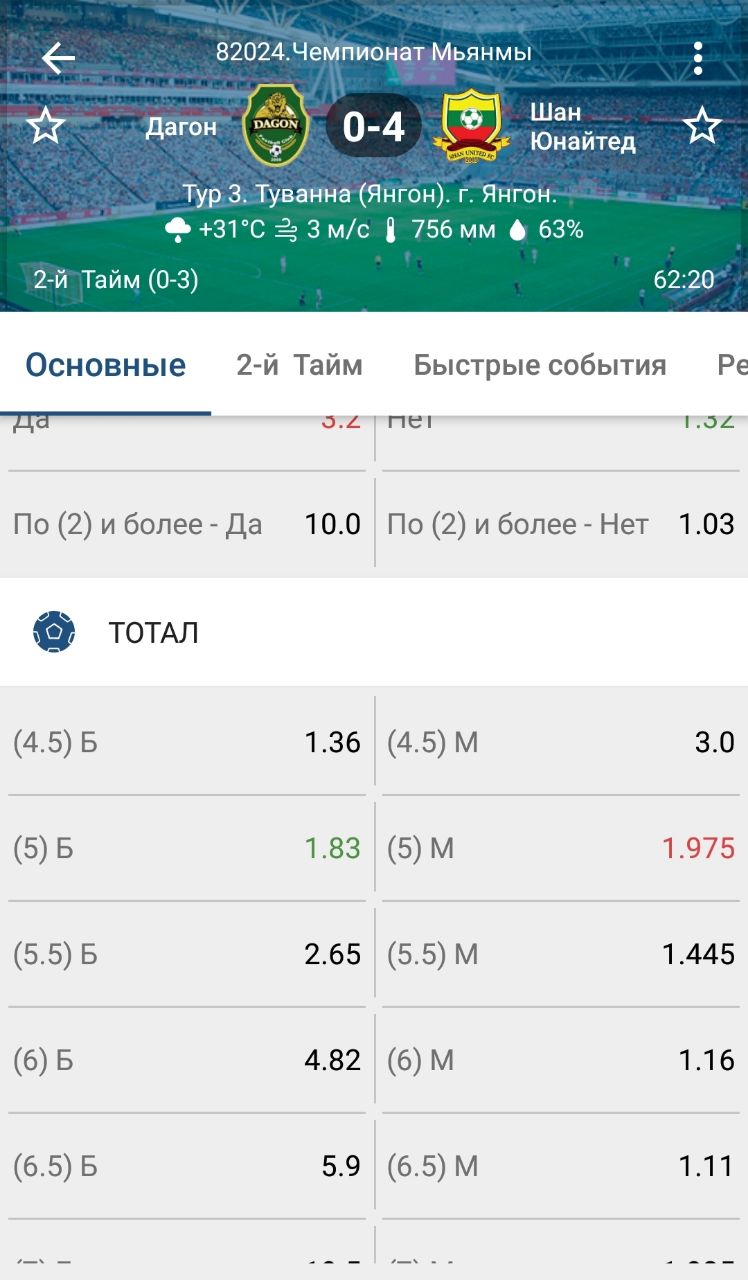Collapse the ТОТАЛ section header

(374, 633)
